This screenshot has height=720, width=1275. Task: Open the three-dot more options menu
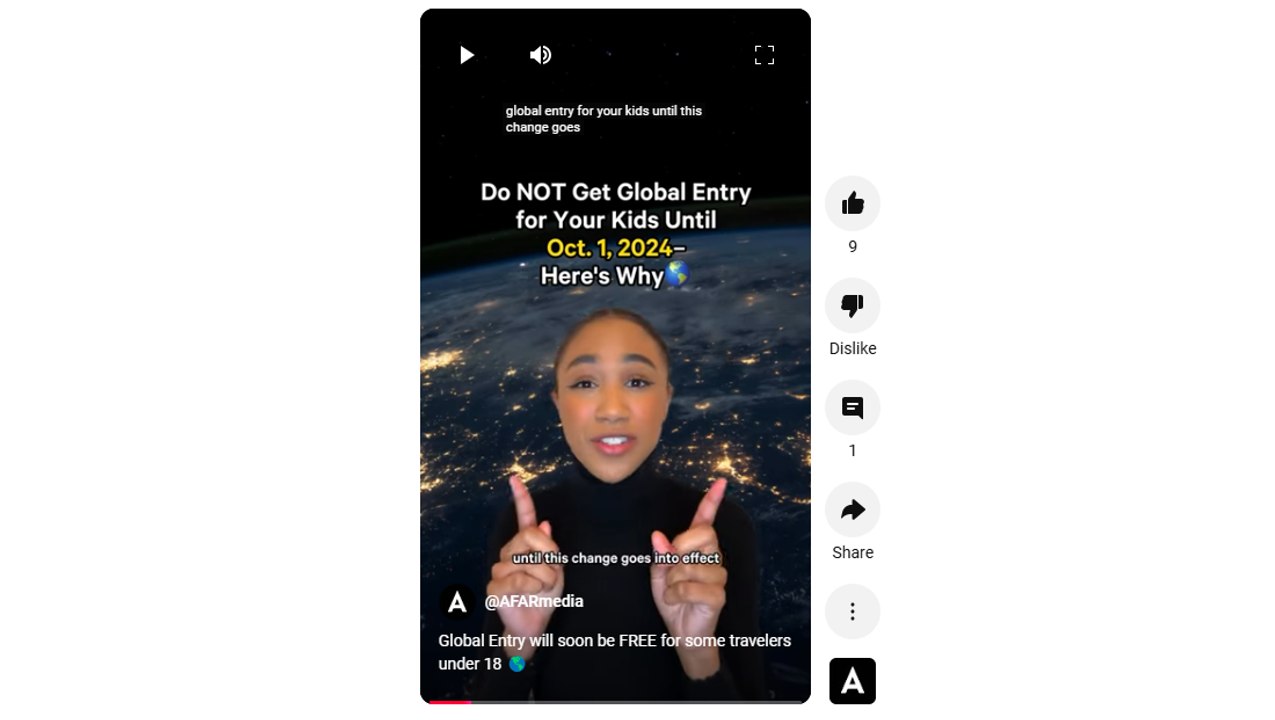[852, 612]
